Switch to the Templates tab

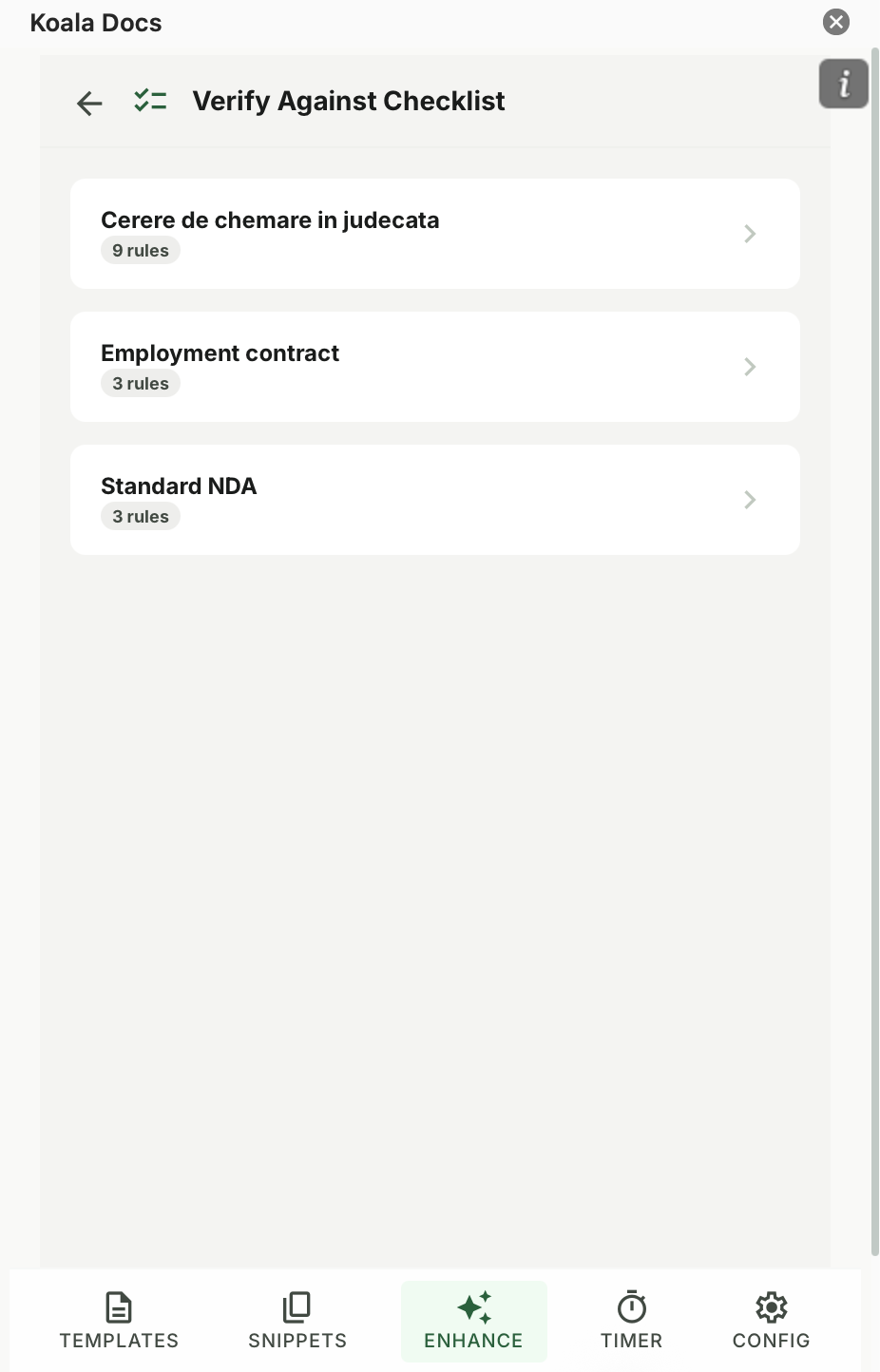point(119,1321)
